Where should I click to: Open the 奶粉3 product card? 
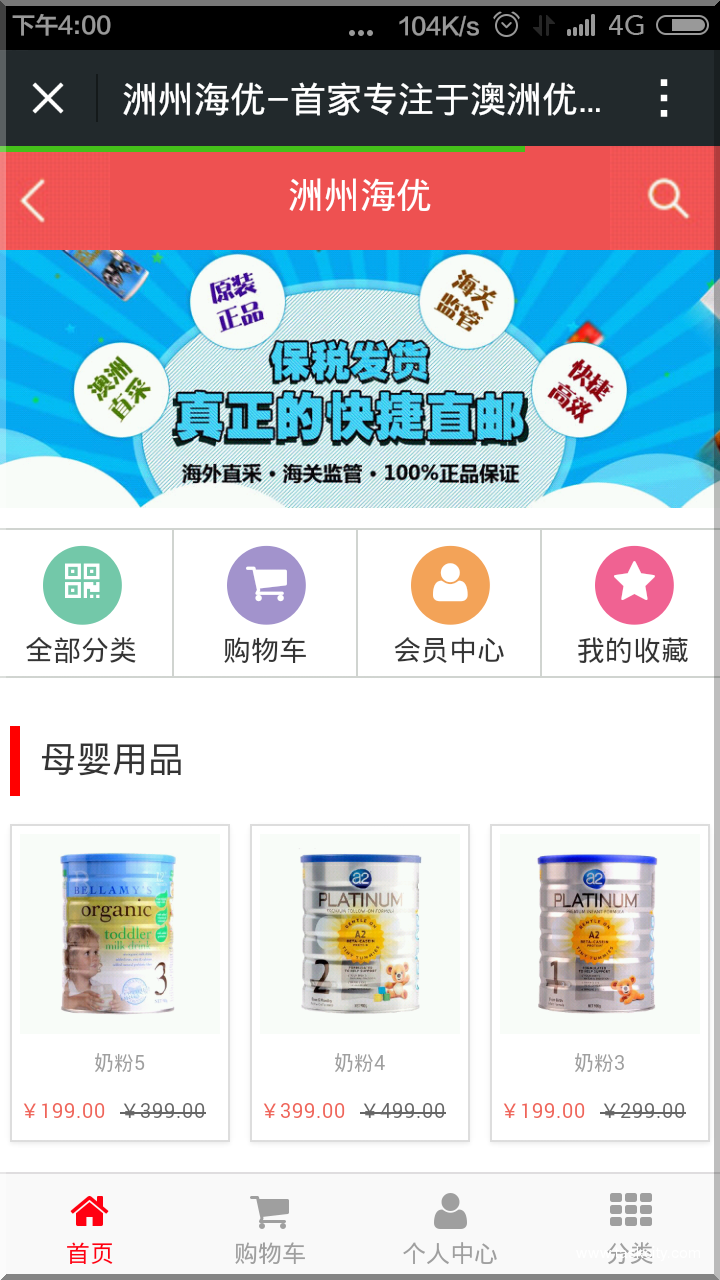click(600, 980)
